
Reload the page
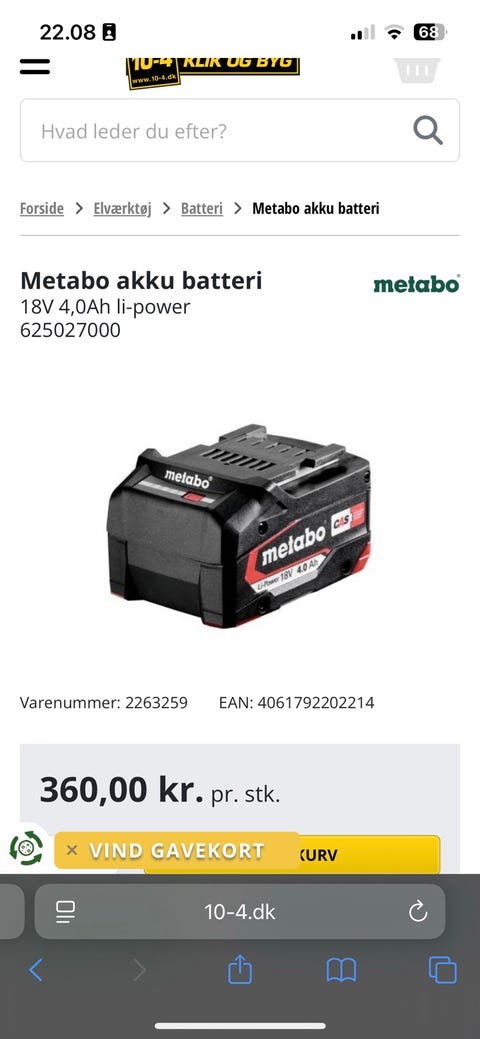(418, 912)
